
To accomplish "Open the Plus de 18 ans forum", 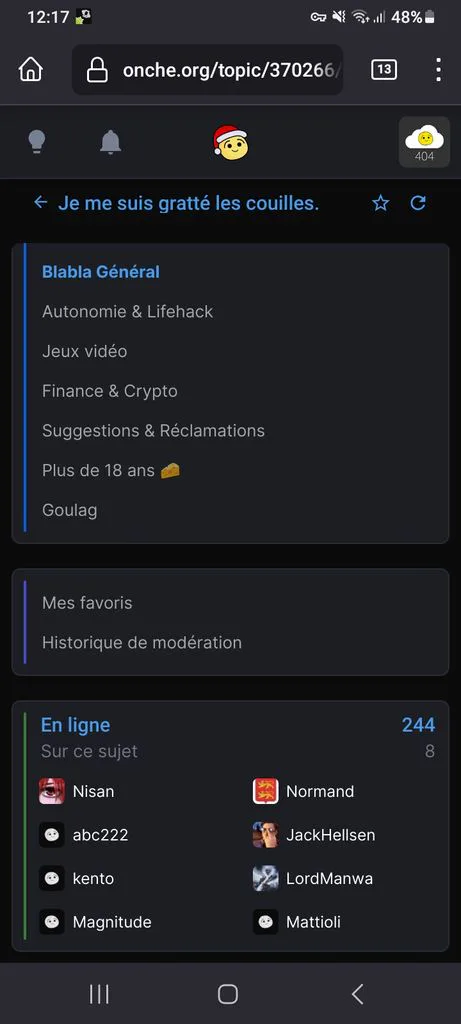I will click(111, 470).
